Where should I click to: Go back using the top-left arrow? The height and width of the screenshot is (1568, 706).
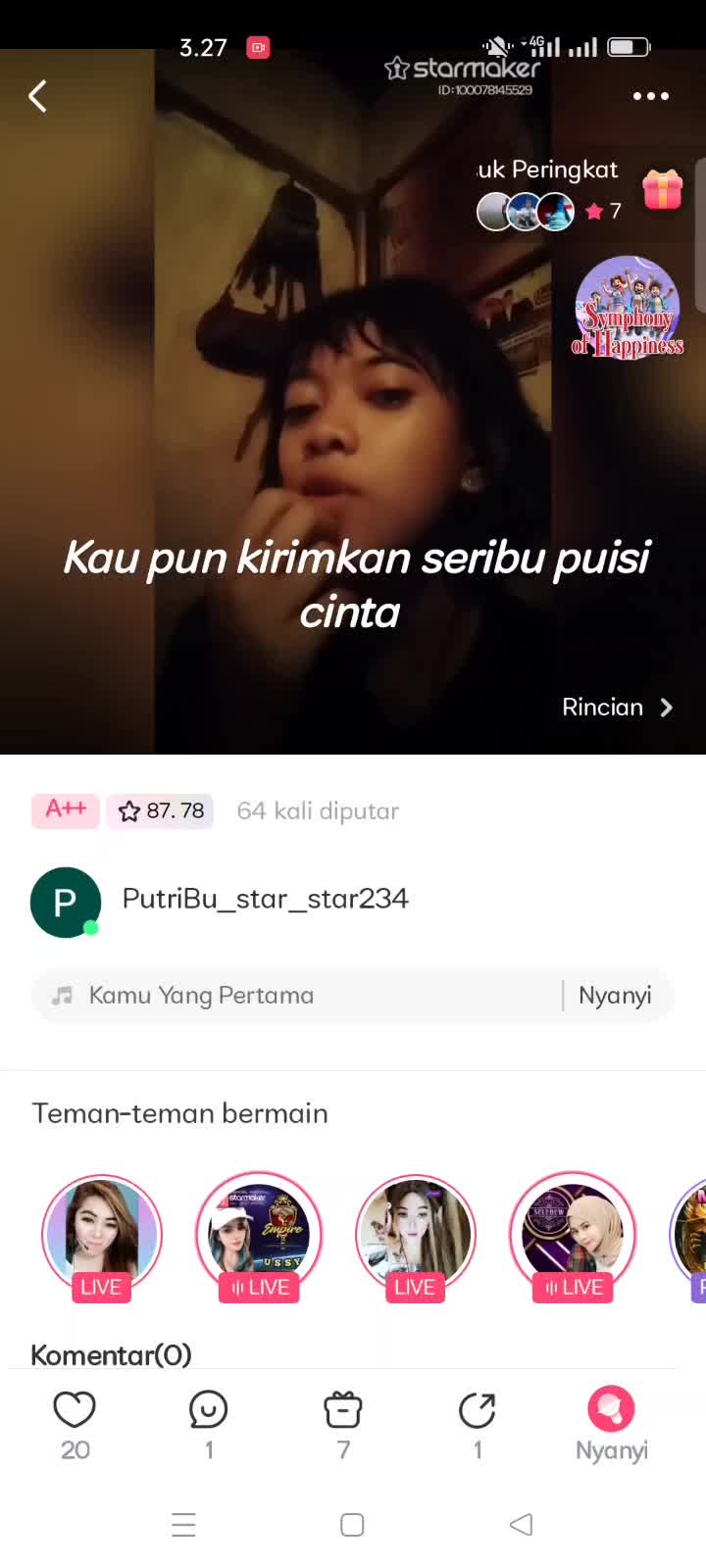coord(37,96)
